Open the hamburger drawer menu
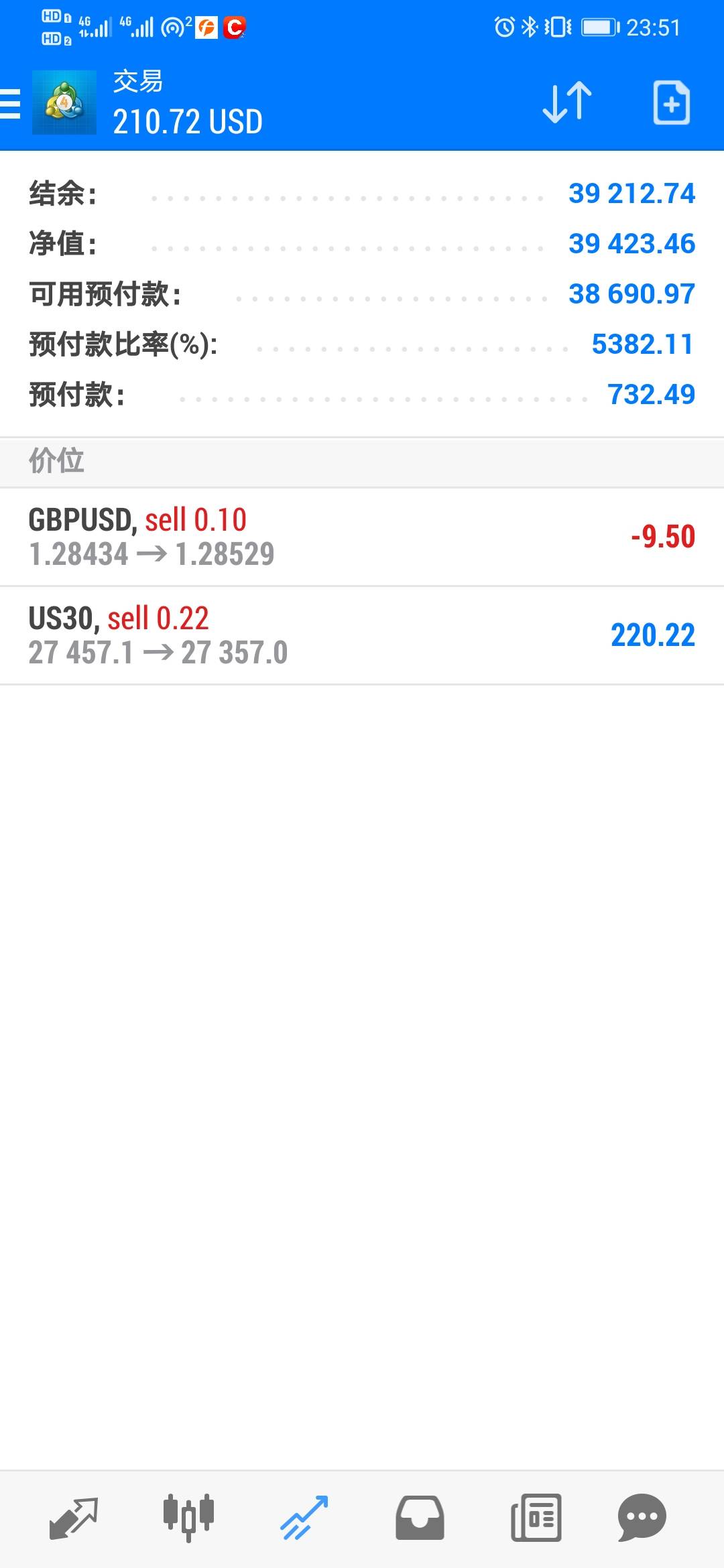The height and width of the screenshot is (1568, 724). click(10, 104)
